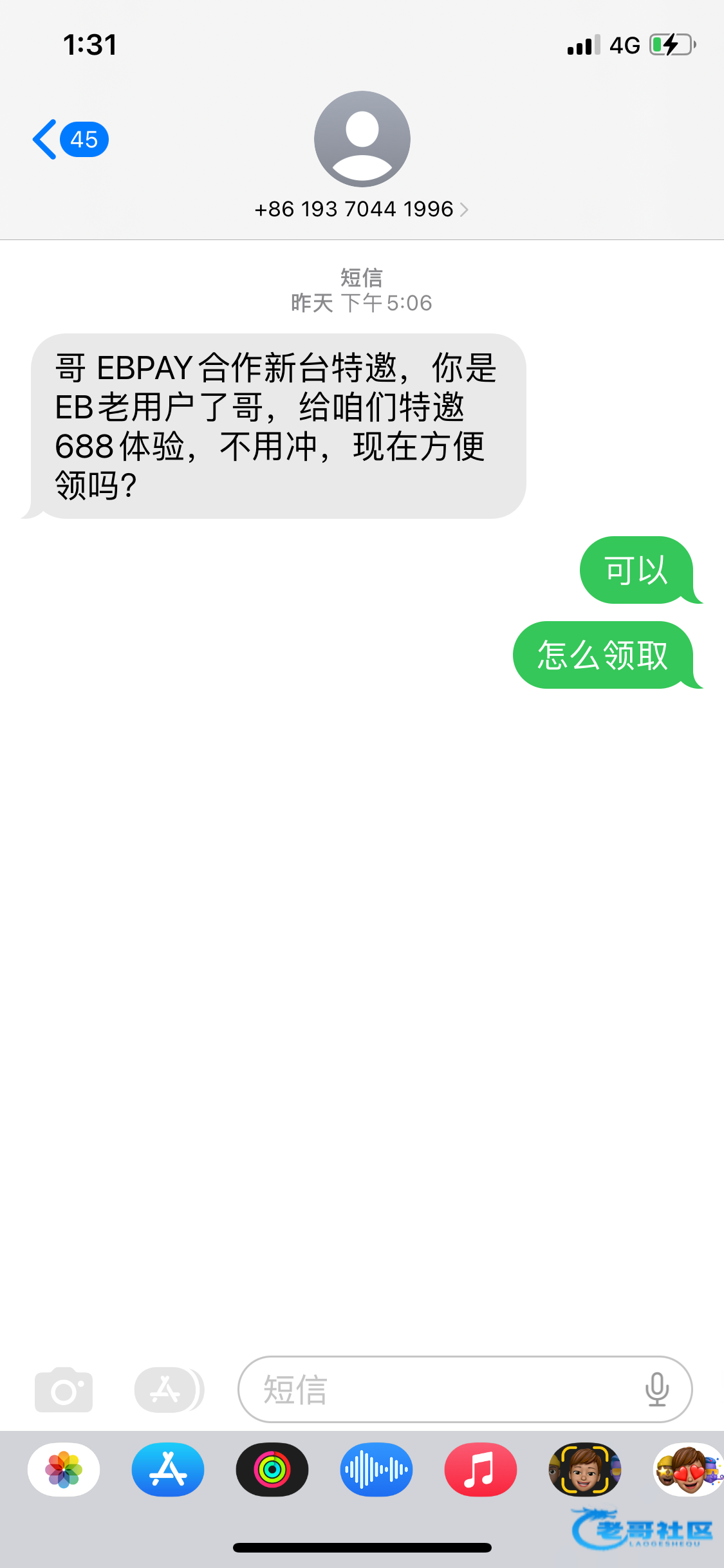The height and width of the screenshot is (1568, 724).
Task: Focus the 短信 message input field
Action: pos(438,1390)
